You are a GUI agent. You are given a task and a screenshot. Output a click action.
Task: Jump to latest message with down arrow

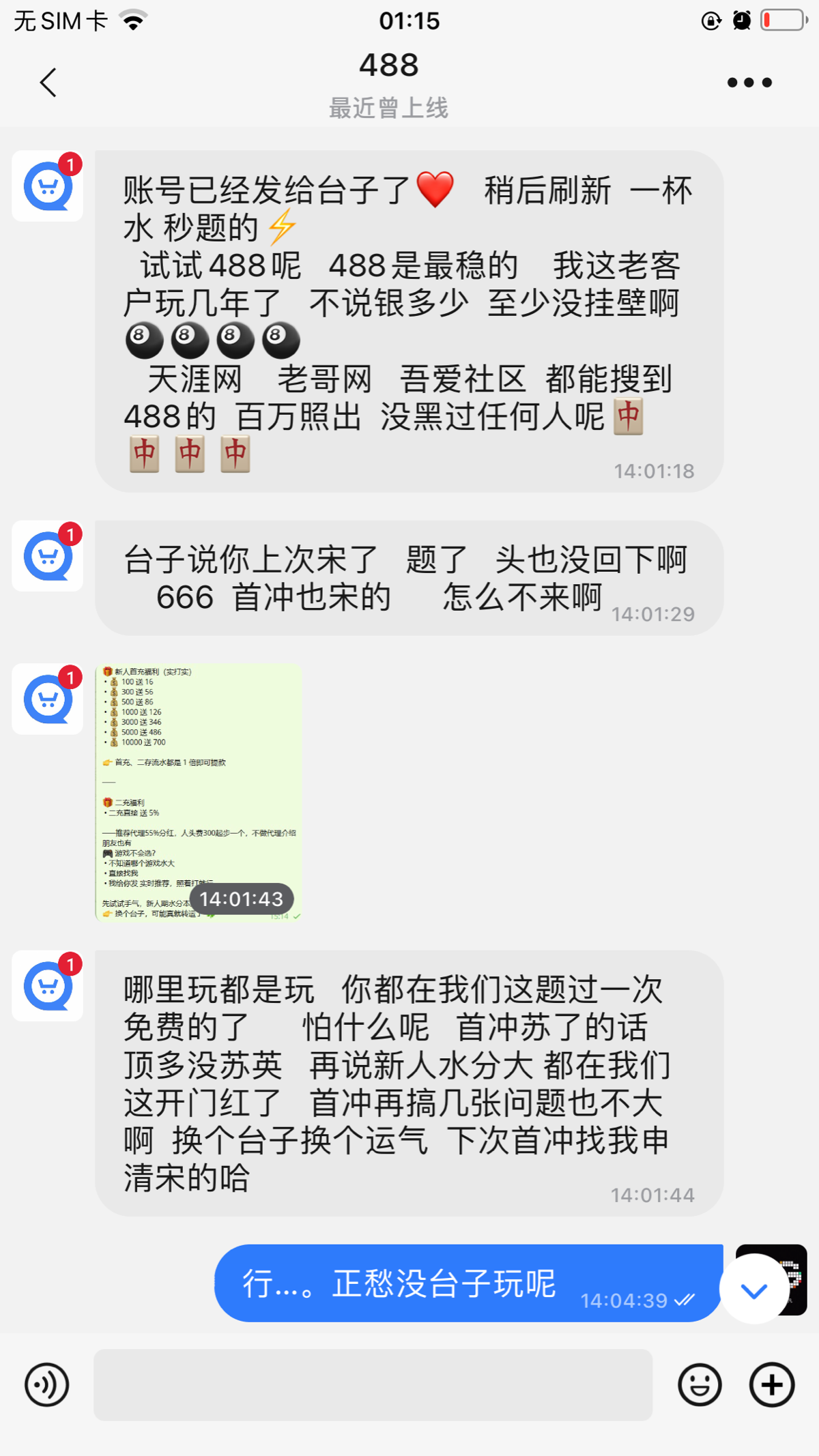click(754, 1289)
